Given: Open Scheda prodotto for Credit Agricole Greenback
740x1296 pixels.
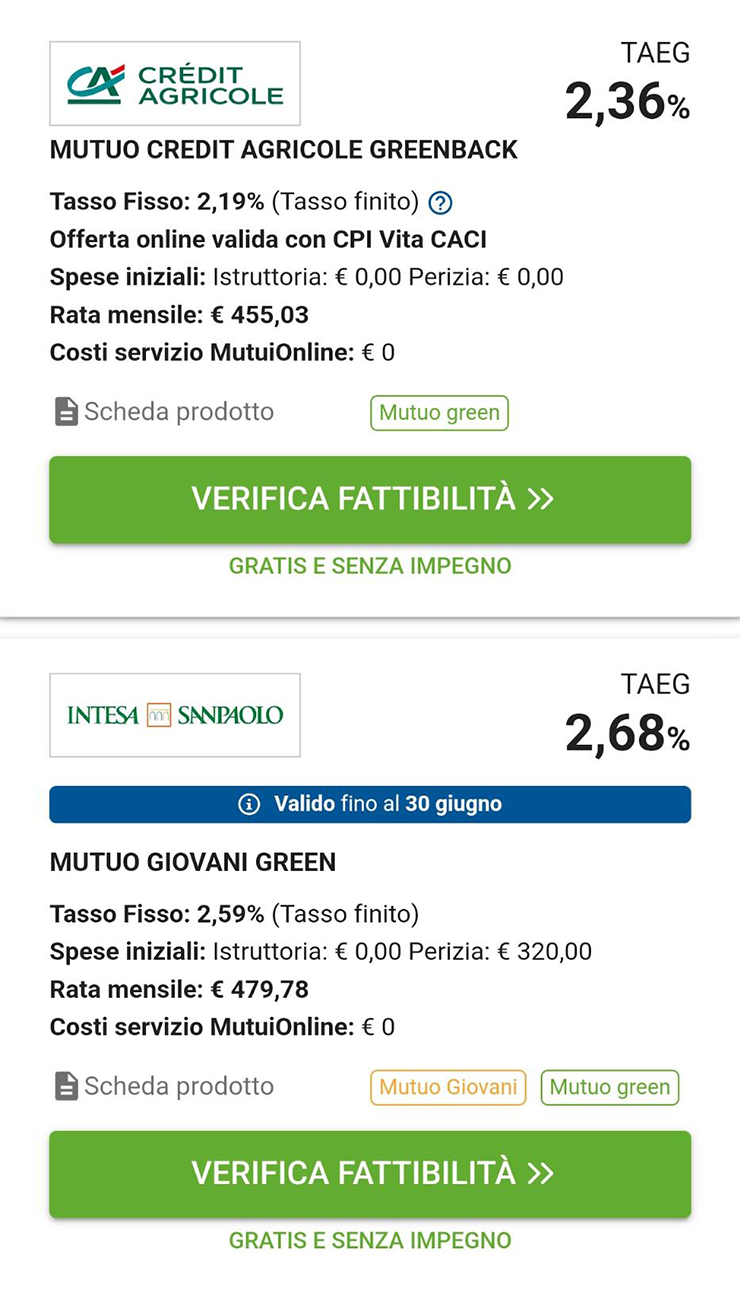Looking at the screenshot, I should click(x=164, y=412).
